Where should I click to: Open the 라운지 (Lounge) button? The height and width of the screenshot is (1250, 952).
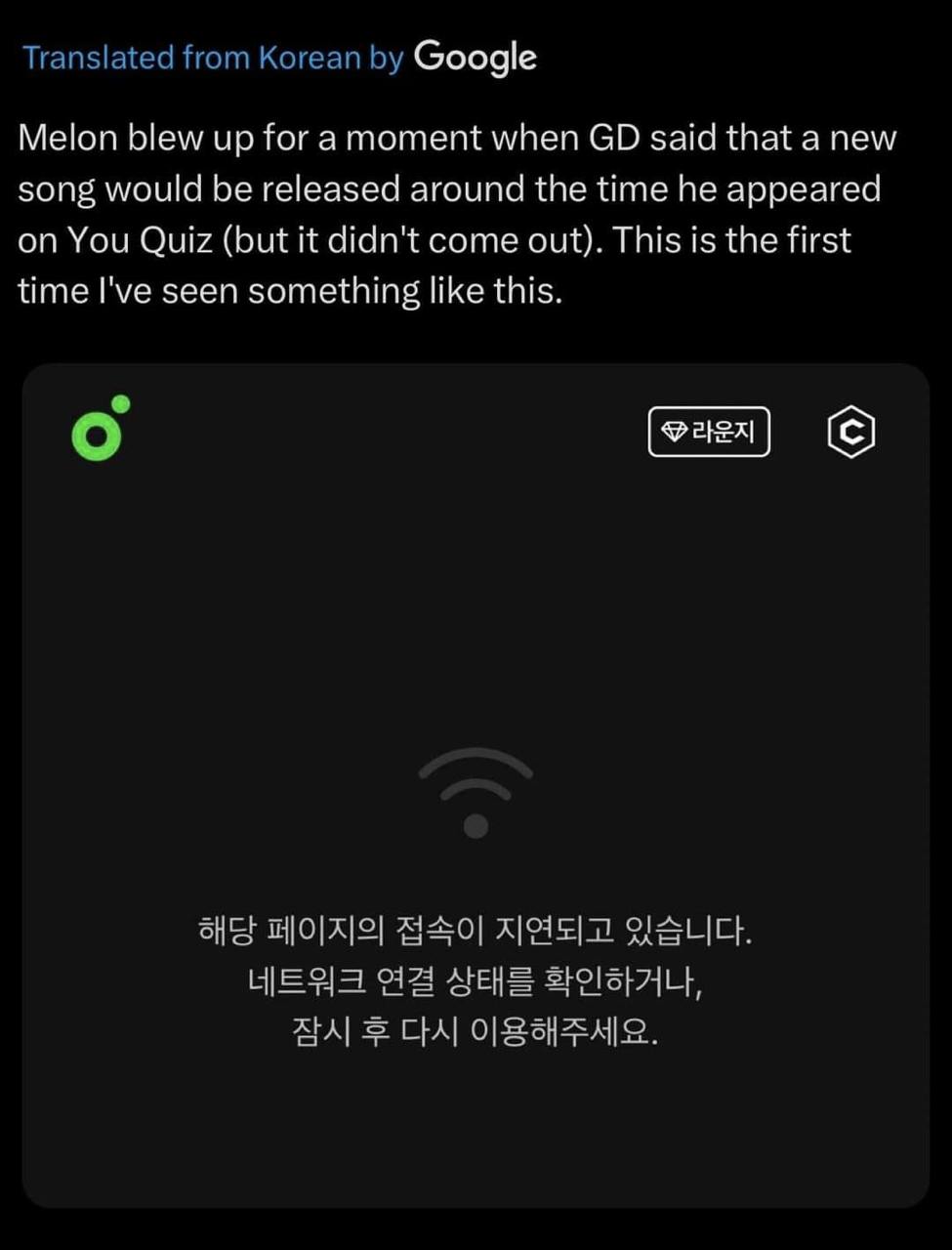tap(709, 432)
